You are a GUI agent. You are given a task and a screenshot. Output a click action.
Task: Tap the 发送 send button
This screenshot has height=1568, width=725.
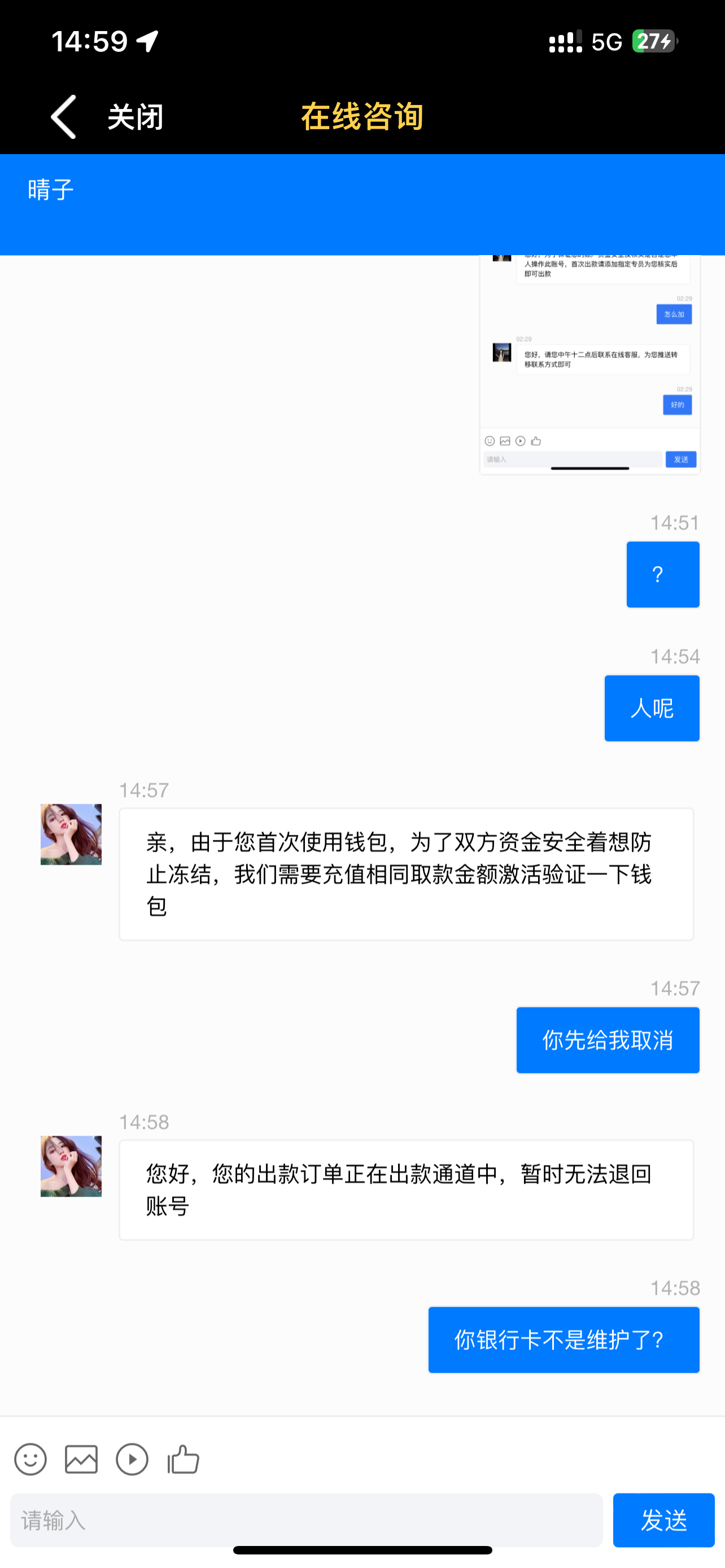[x=663, y=1520]
